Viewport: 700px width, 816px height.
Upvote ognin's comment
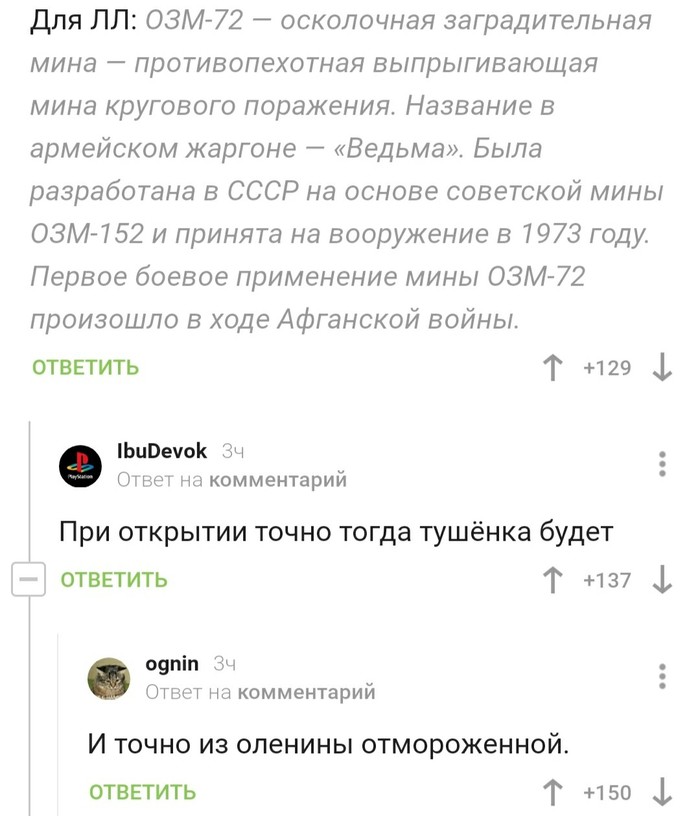pyautogui.click(x=551, y=793)
